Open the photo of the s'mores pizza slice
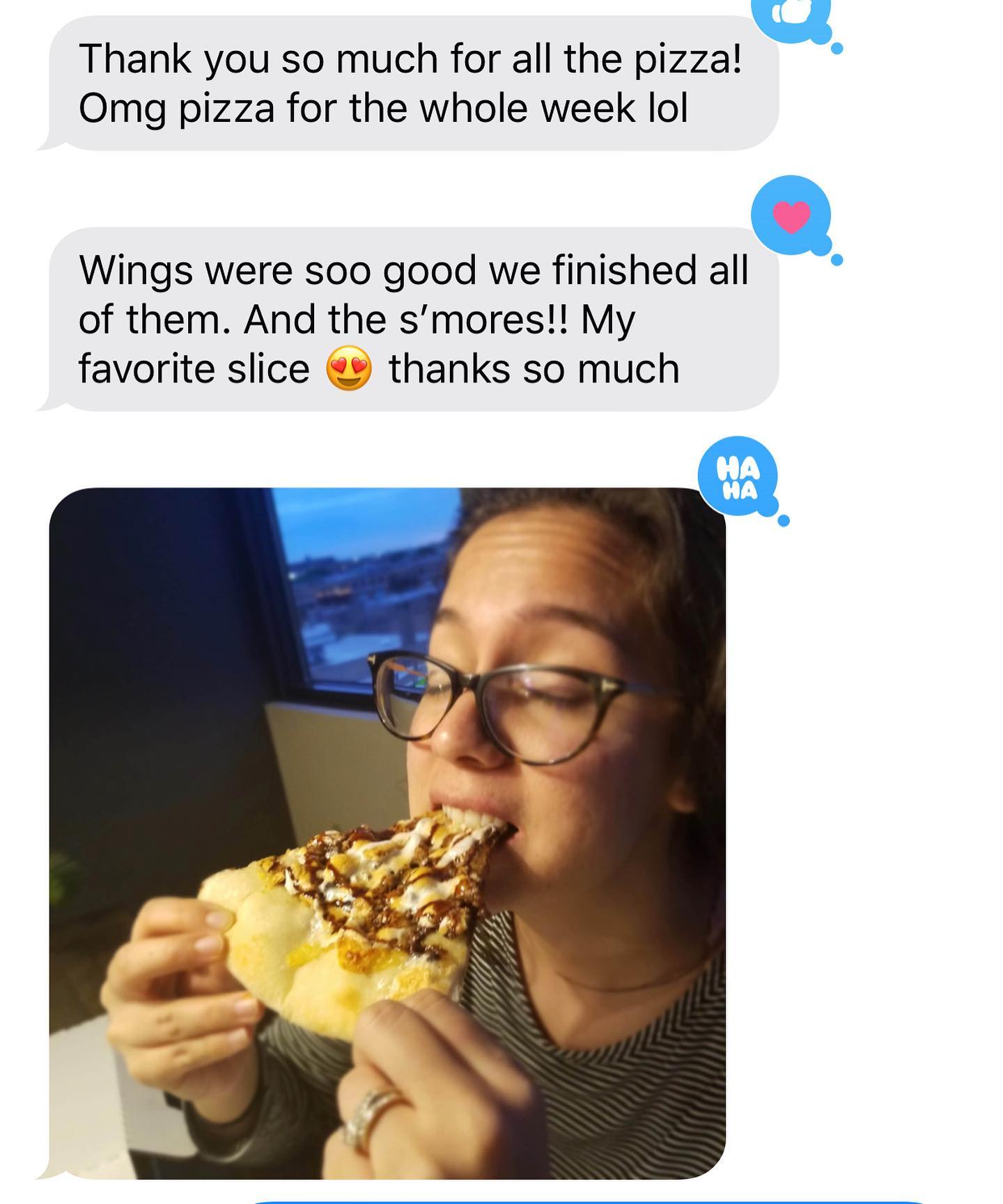The image size is (1003, 1204). click(x=387, y=833)
